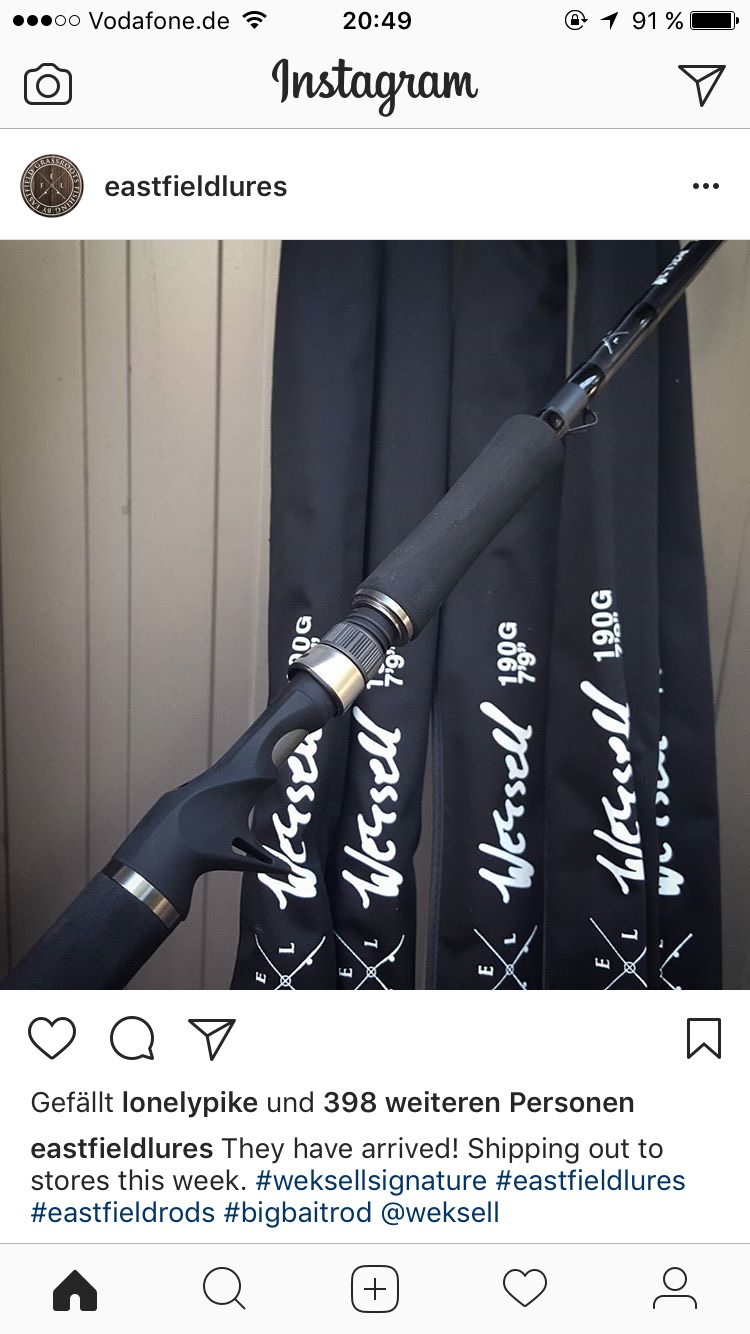Go to the profile tab
Screen dimensions: 750x1334
[x=675, y=1288]
